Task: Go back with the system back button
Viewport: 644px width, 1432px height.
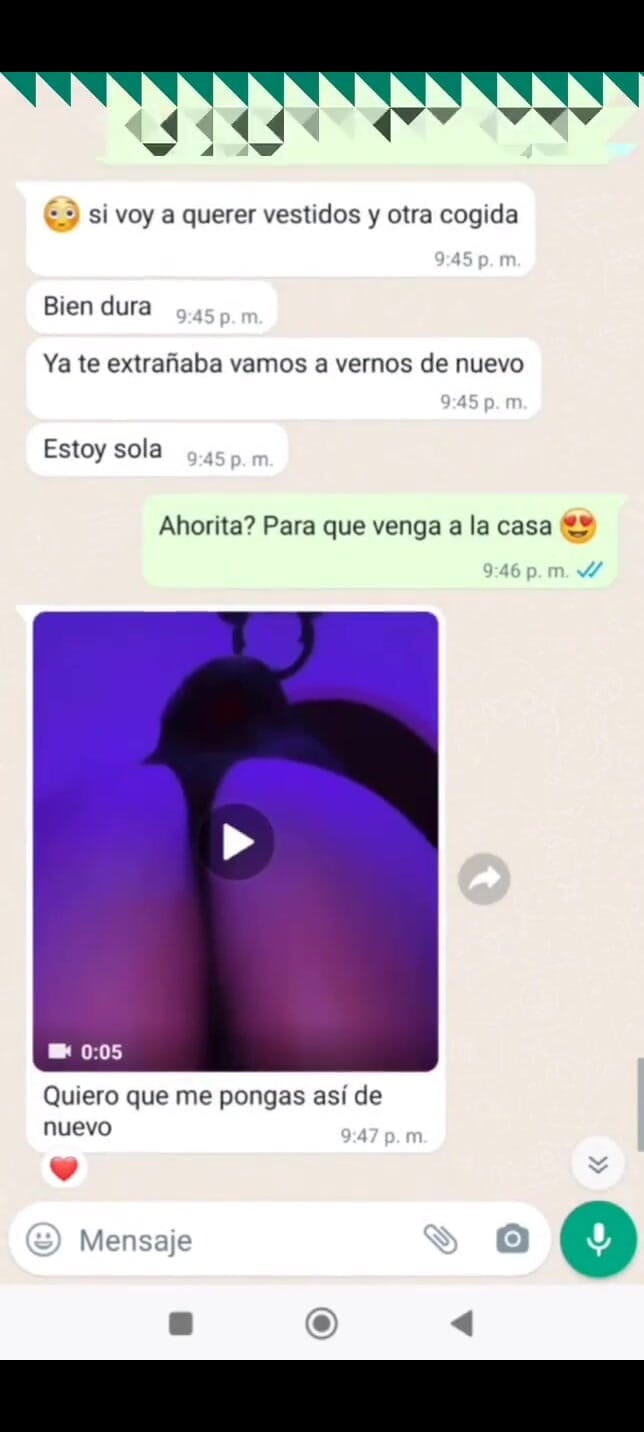Action: 461,1324
